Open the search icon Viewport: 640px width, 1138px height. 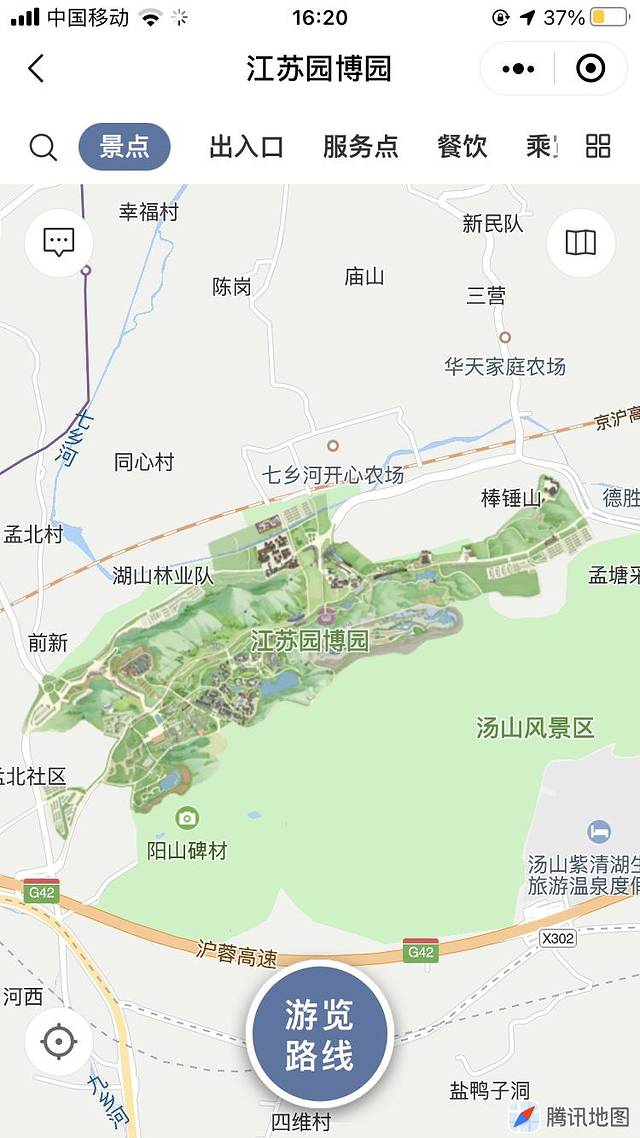tap(43, 147)
